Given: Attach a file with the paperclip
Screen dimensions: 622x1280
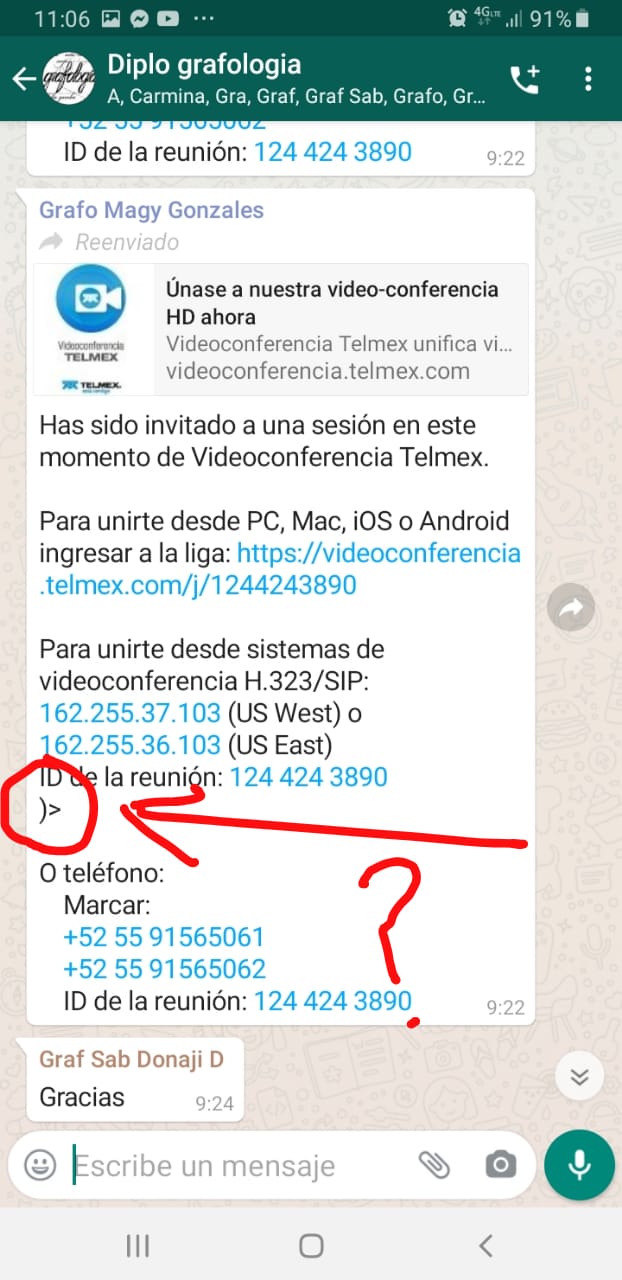Looking at the screenshot, I should tap(433, 1165).
